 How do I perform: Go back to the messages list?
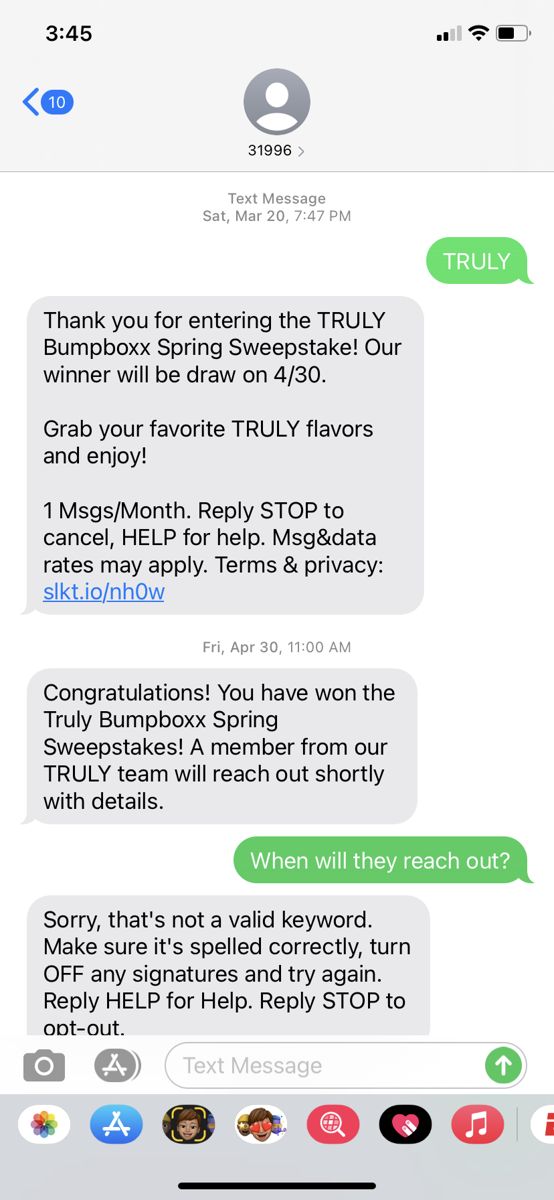[x=47, y=101]
